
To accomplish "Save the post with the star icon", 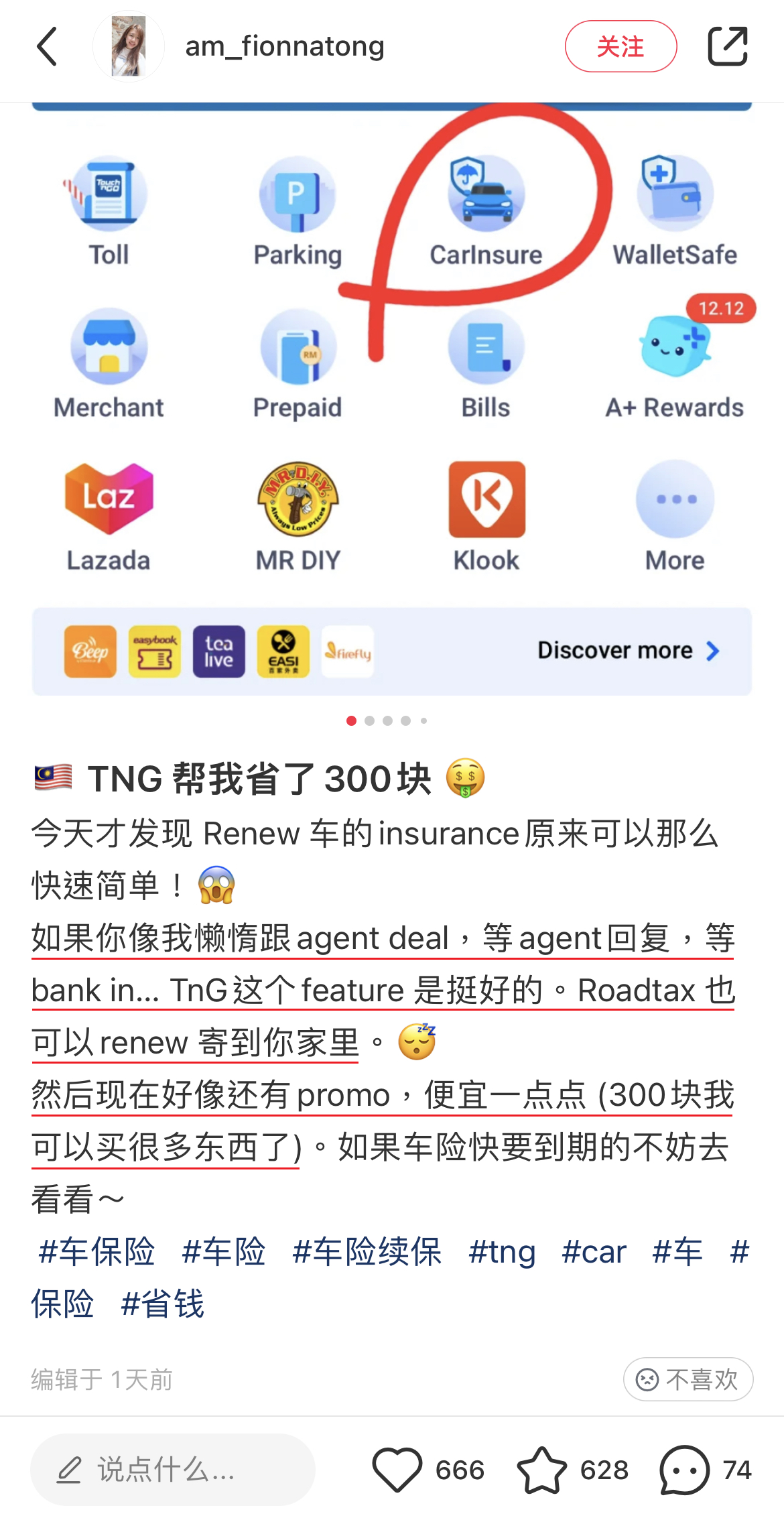I will 541,1470.
